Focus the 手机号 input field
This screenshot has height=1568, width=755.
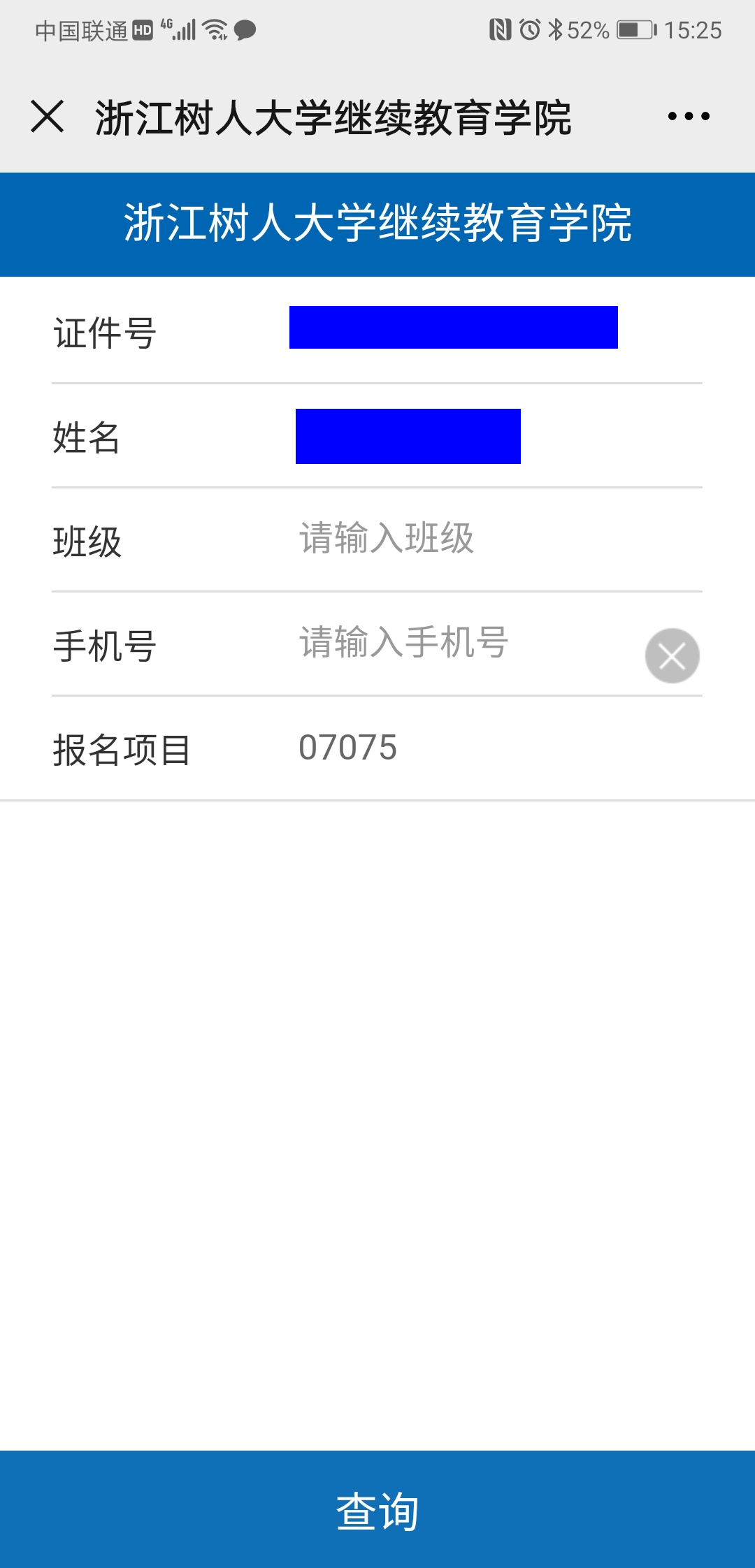(461, 643)
